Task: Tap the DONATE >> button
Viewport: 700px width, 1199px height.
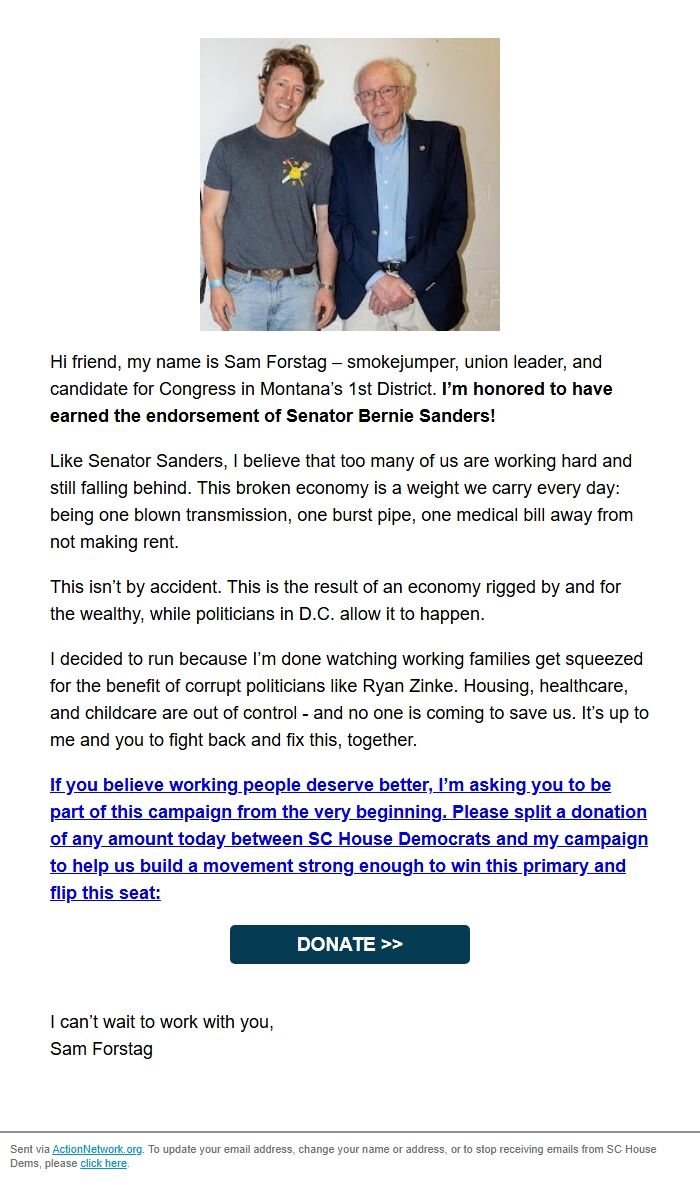Action: (x=350, y=944)
